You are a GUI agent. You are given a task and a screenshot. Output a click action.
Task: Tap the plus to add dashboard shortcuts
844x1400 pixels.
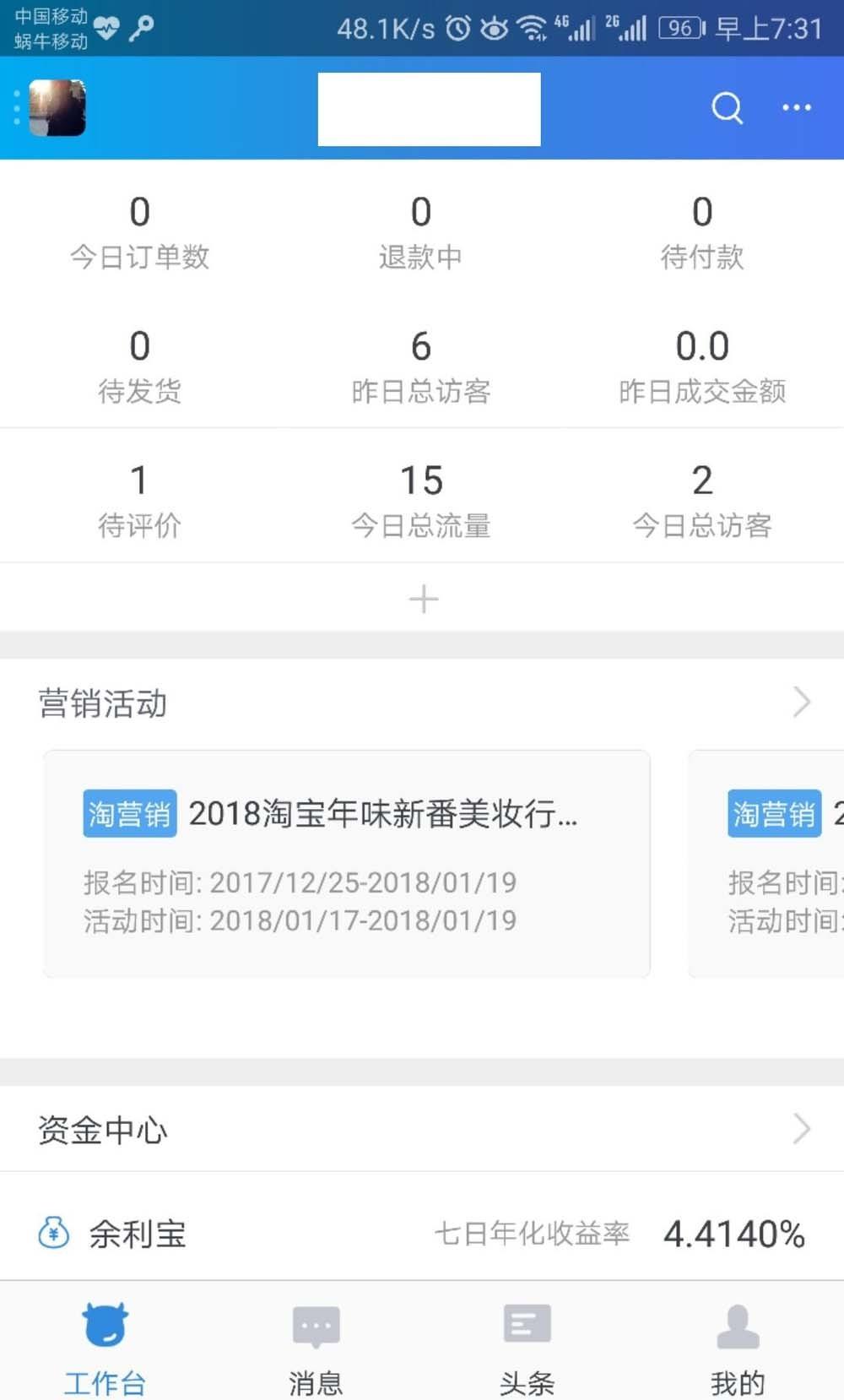click(x=422, y=599)
